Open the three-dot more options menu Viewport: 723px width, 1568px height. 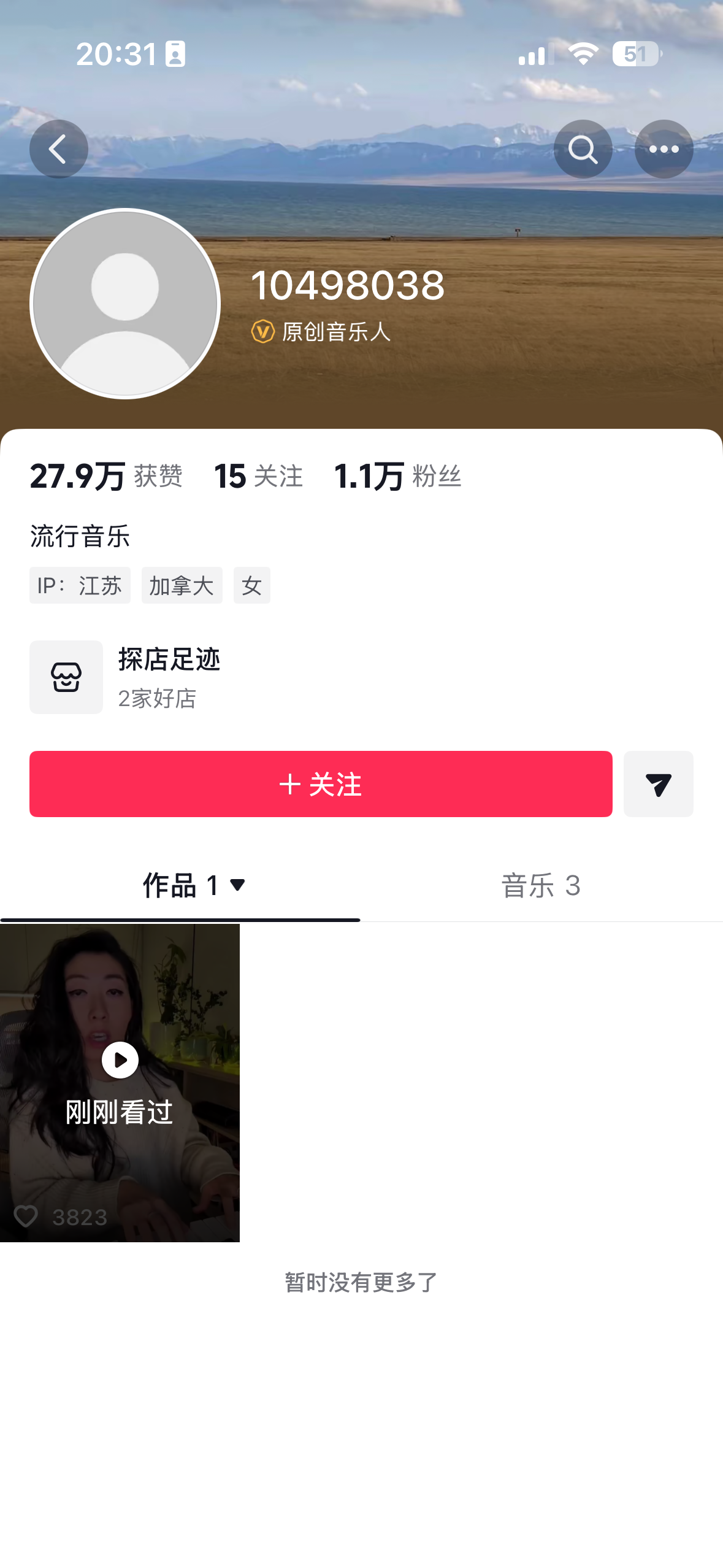pyautogui.click(x=664, y=149)
